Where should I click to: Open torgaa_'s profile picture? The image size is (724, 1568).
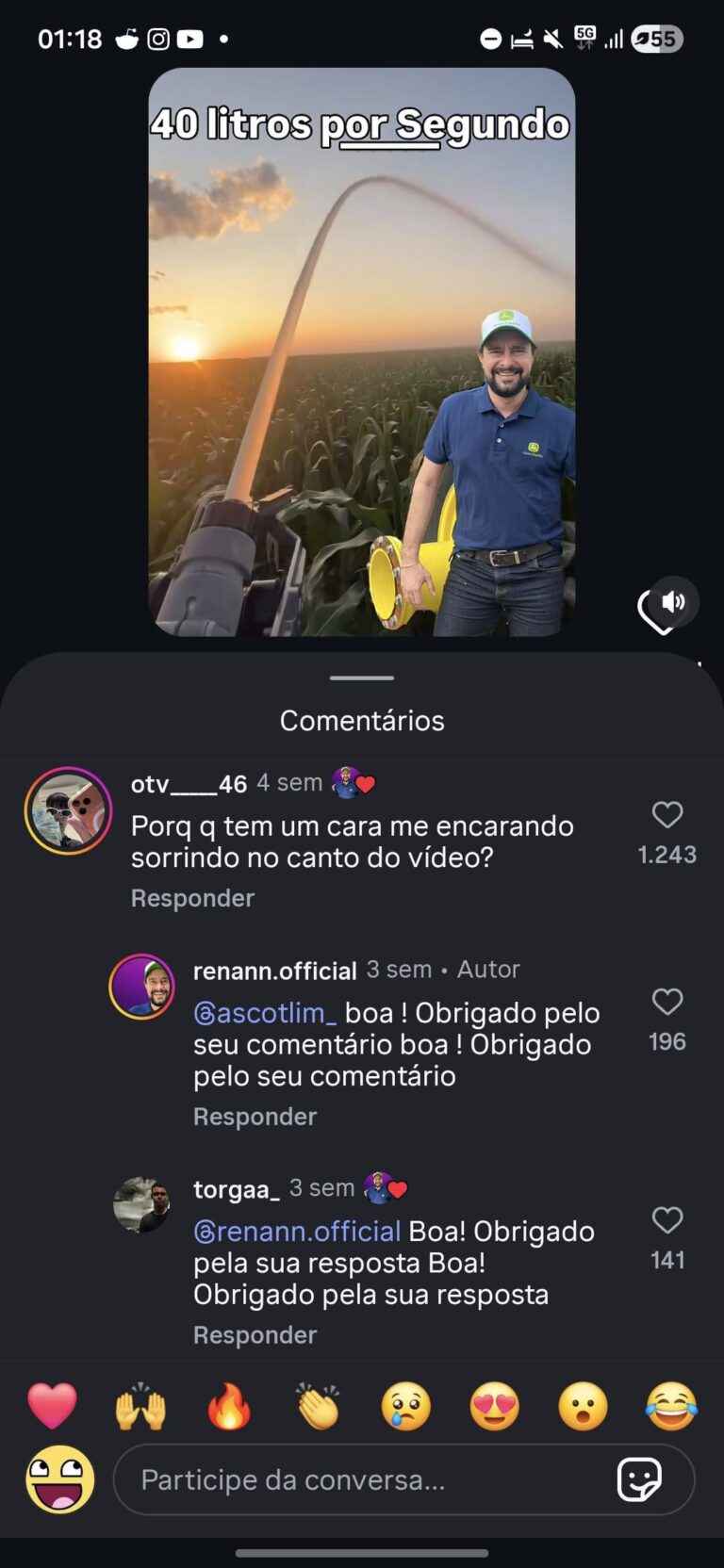142,1205
